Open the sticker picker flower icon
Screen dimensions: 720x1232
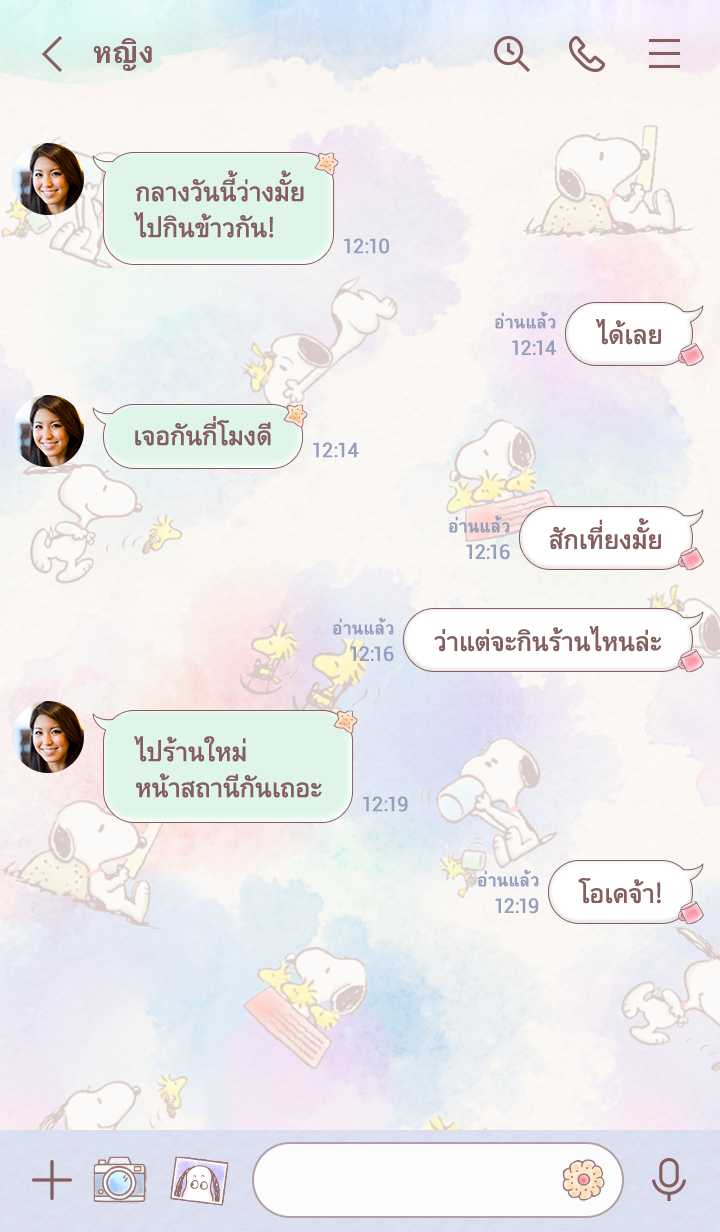pos(583,1180)
